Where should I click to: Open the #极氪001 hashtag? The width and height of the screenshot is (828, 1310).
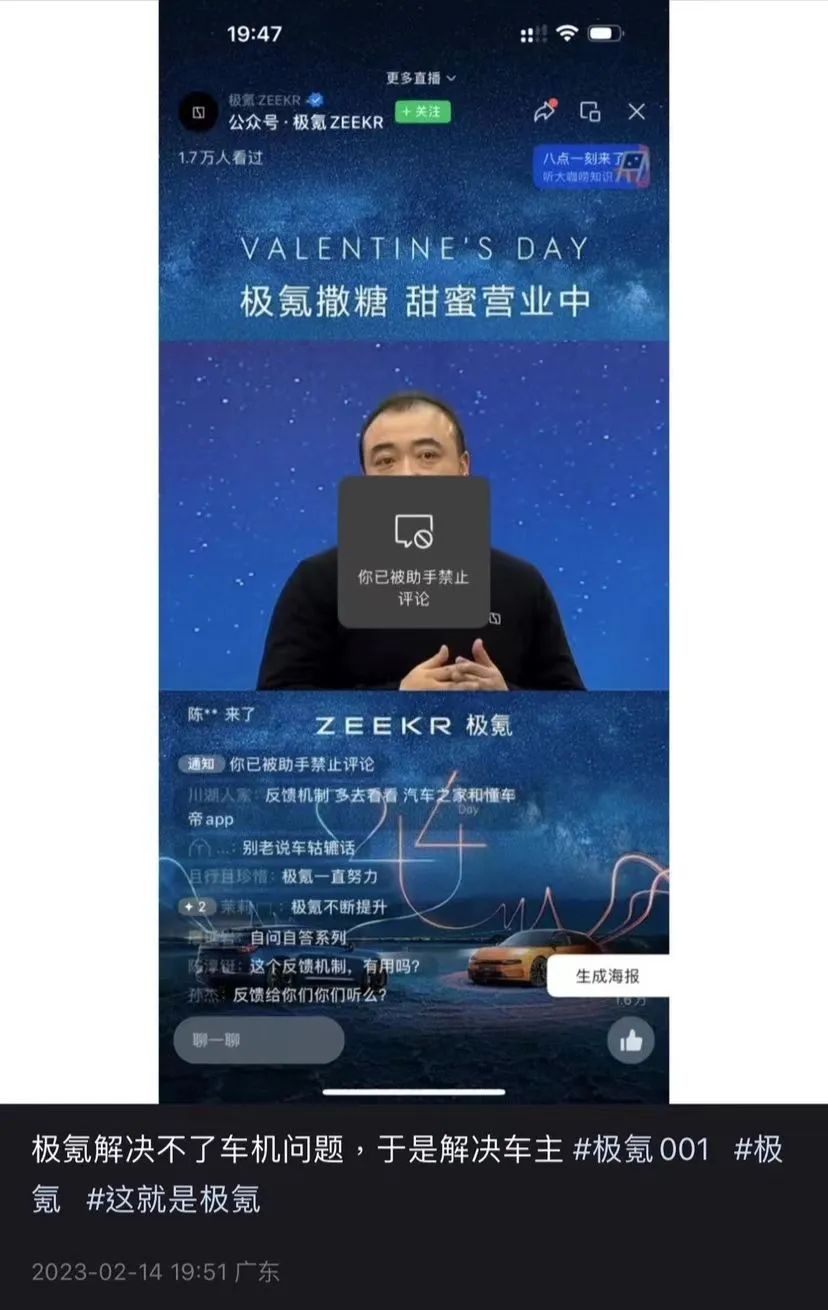coord(640,1150)
